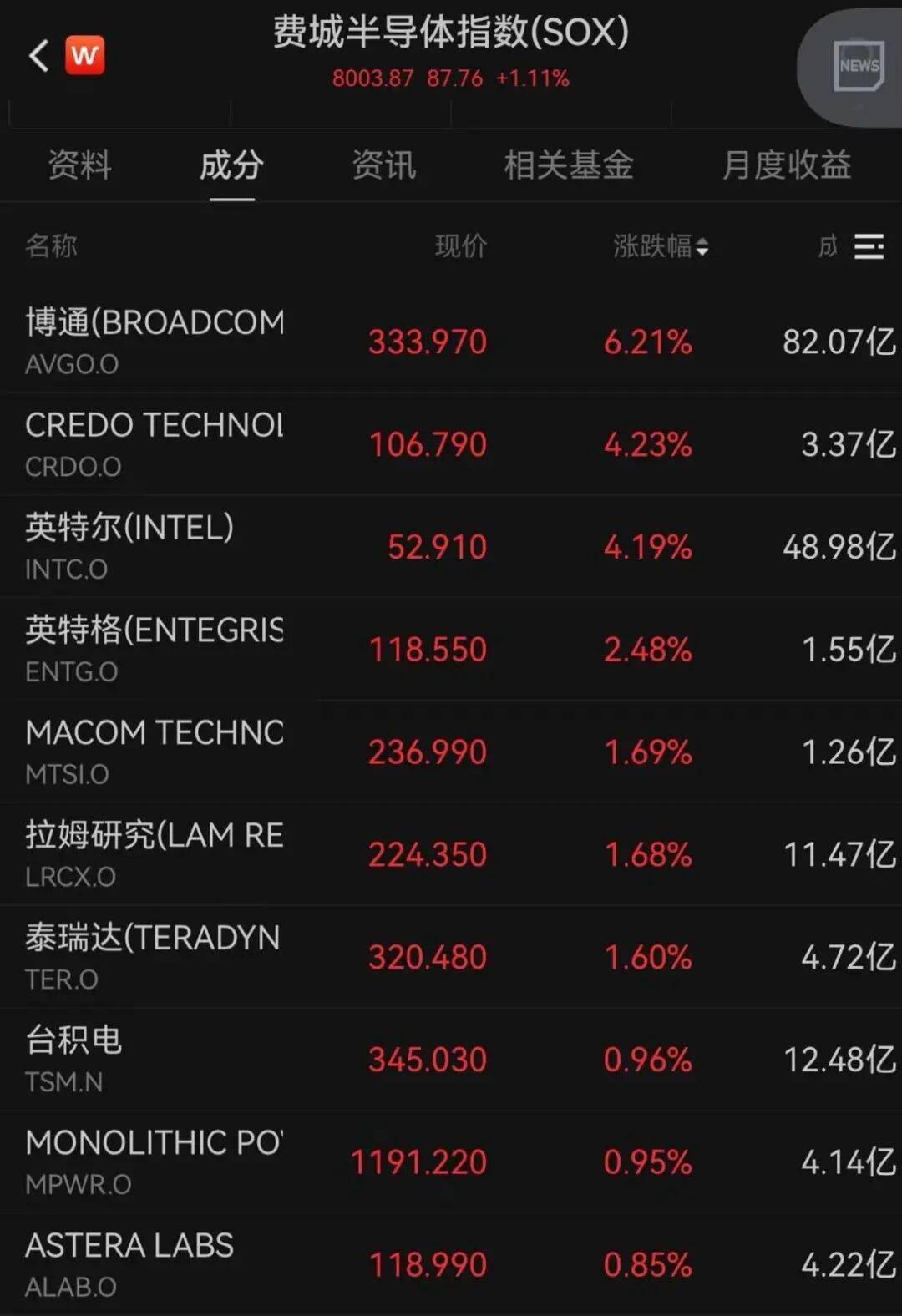Switch to the 资料 tab
The width and height of the screenshot is (902, 1316).
[x=79, y=164]
